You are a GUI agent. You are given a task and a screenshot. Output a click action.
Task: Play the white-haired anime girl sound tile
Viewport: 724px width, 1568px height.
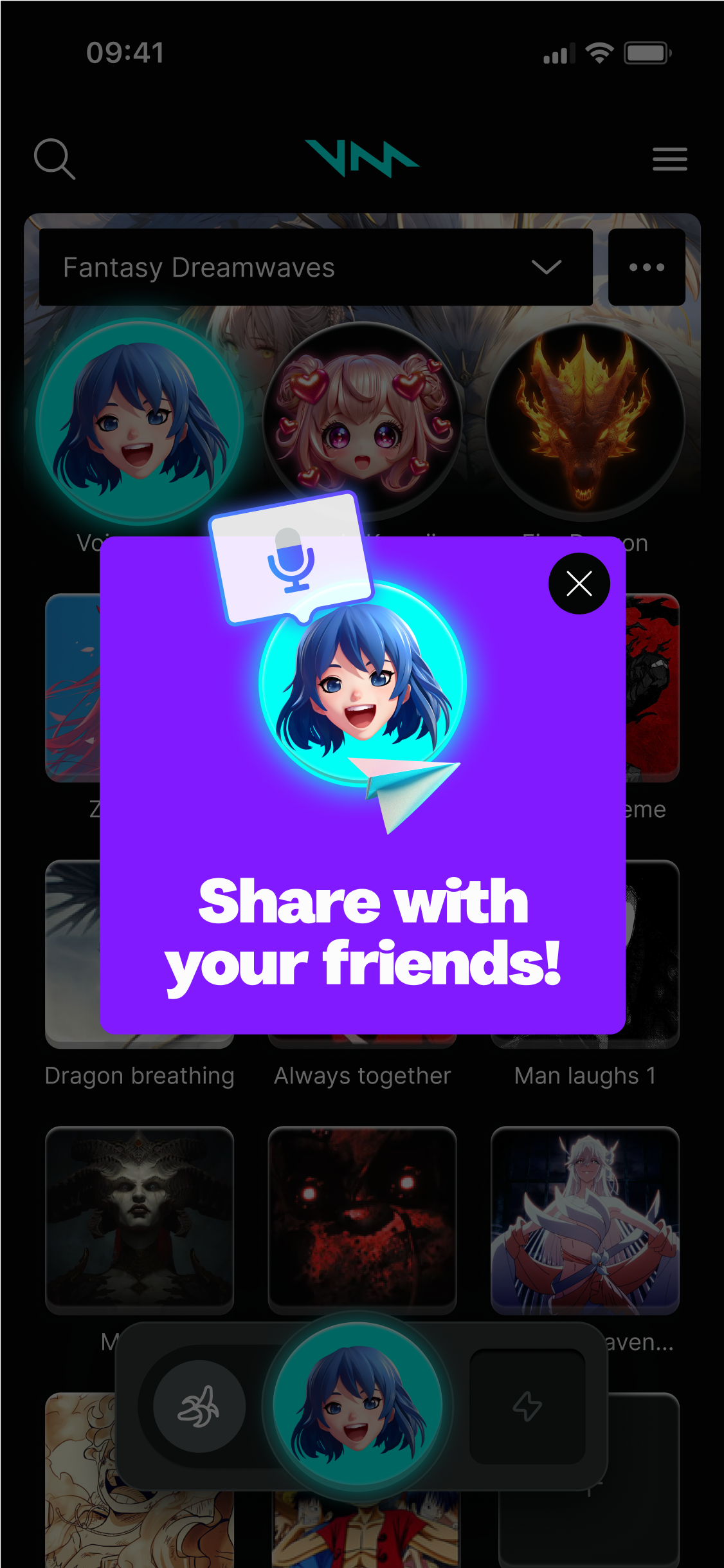(584, 1219)
